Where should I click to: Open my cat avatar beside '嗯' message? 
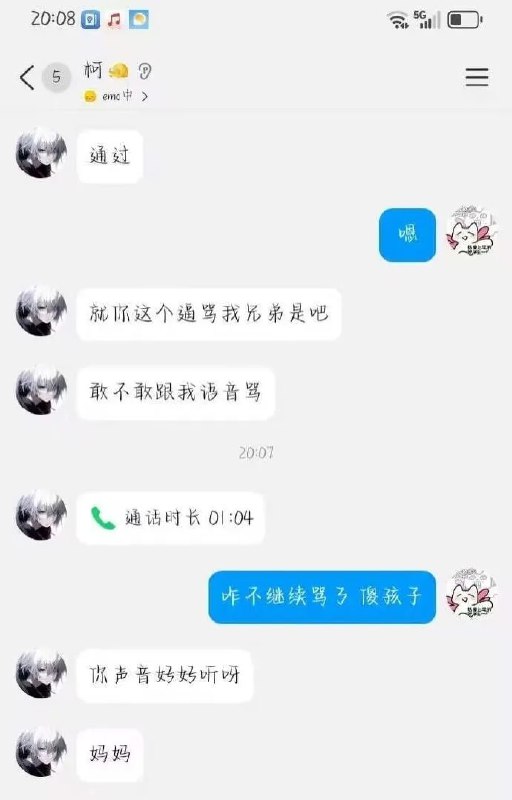[471, 232]
